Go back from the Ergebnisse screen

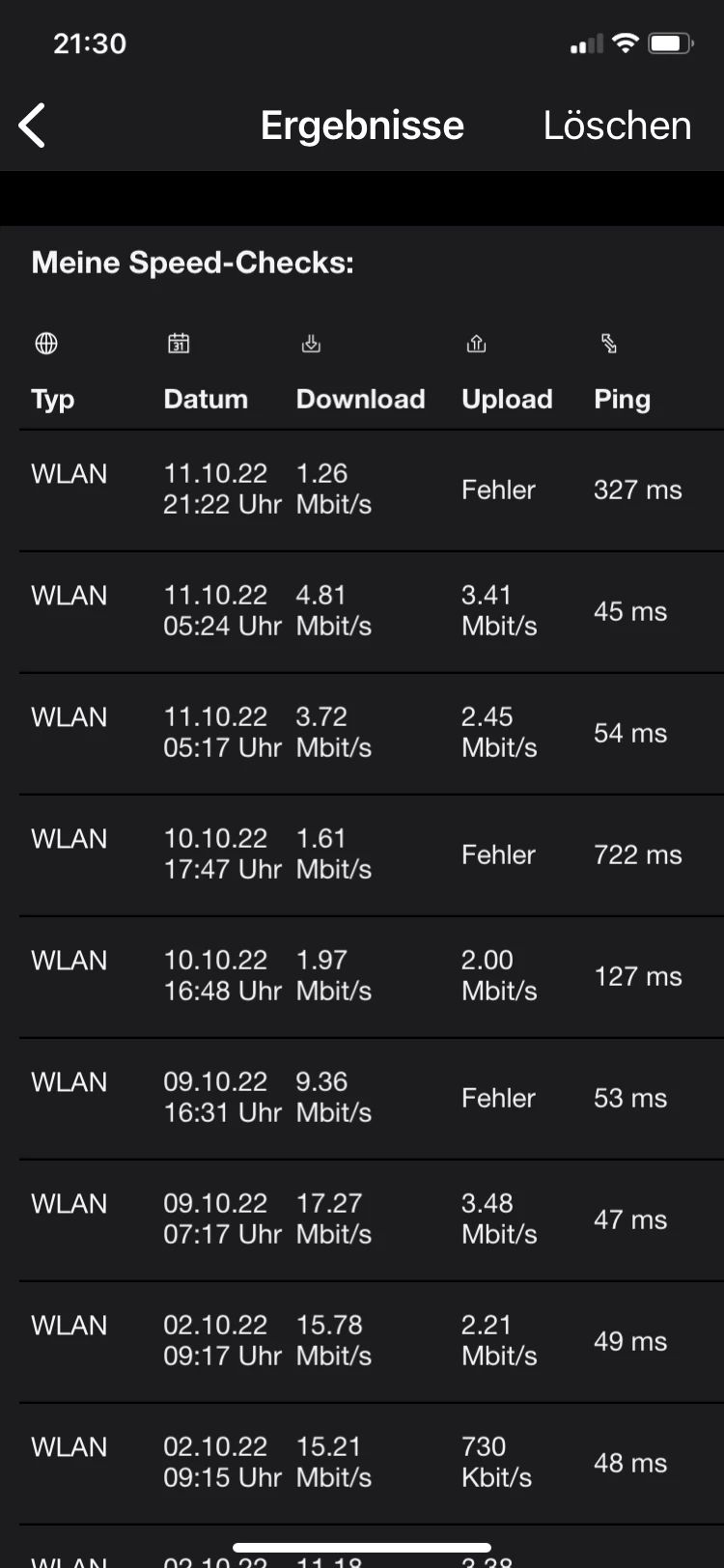pyautogui.click(x=33, y=126)
